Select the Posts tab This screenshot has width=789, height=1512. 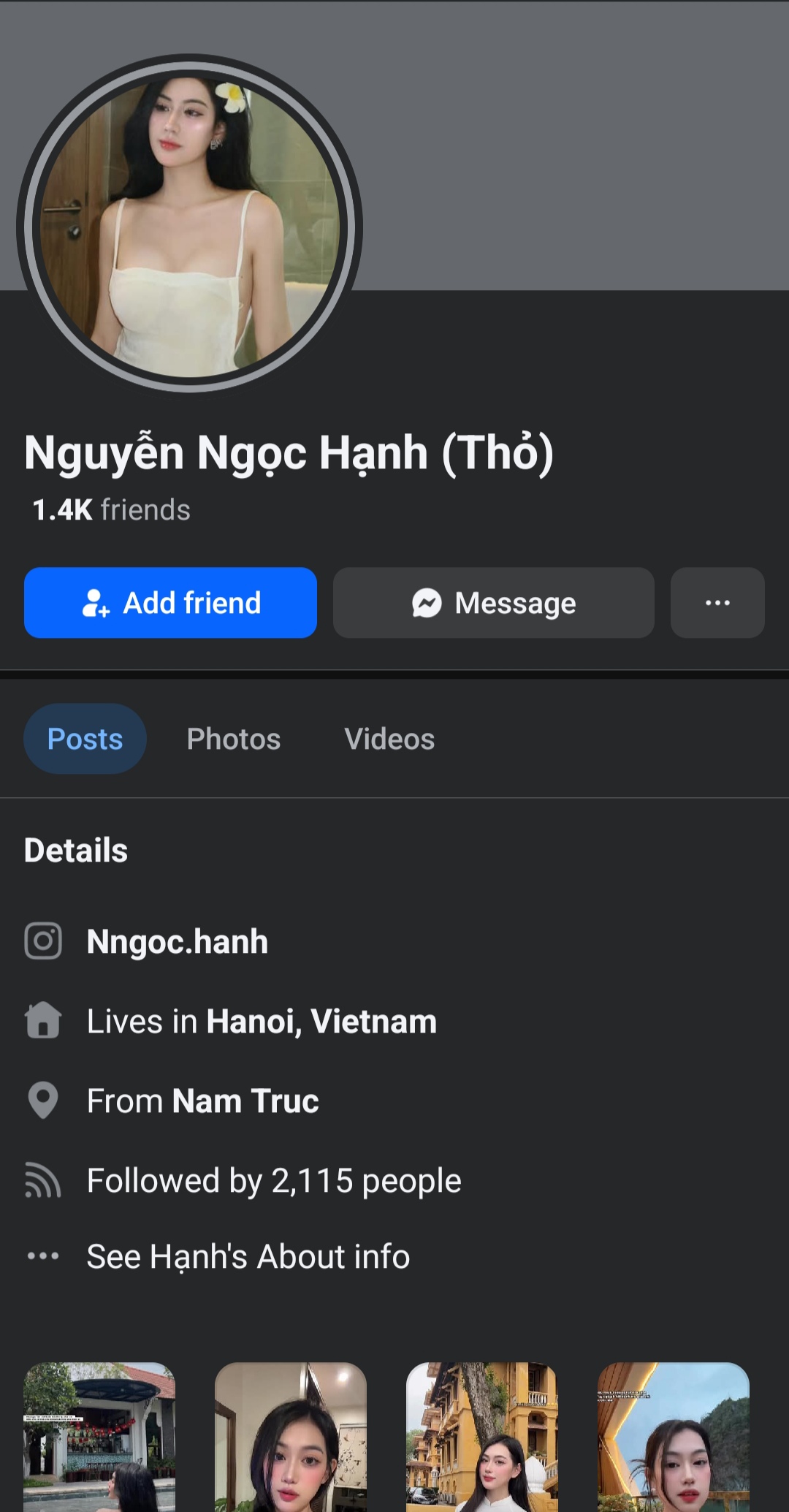tap(85, 739)
